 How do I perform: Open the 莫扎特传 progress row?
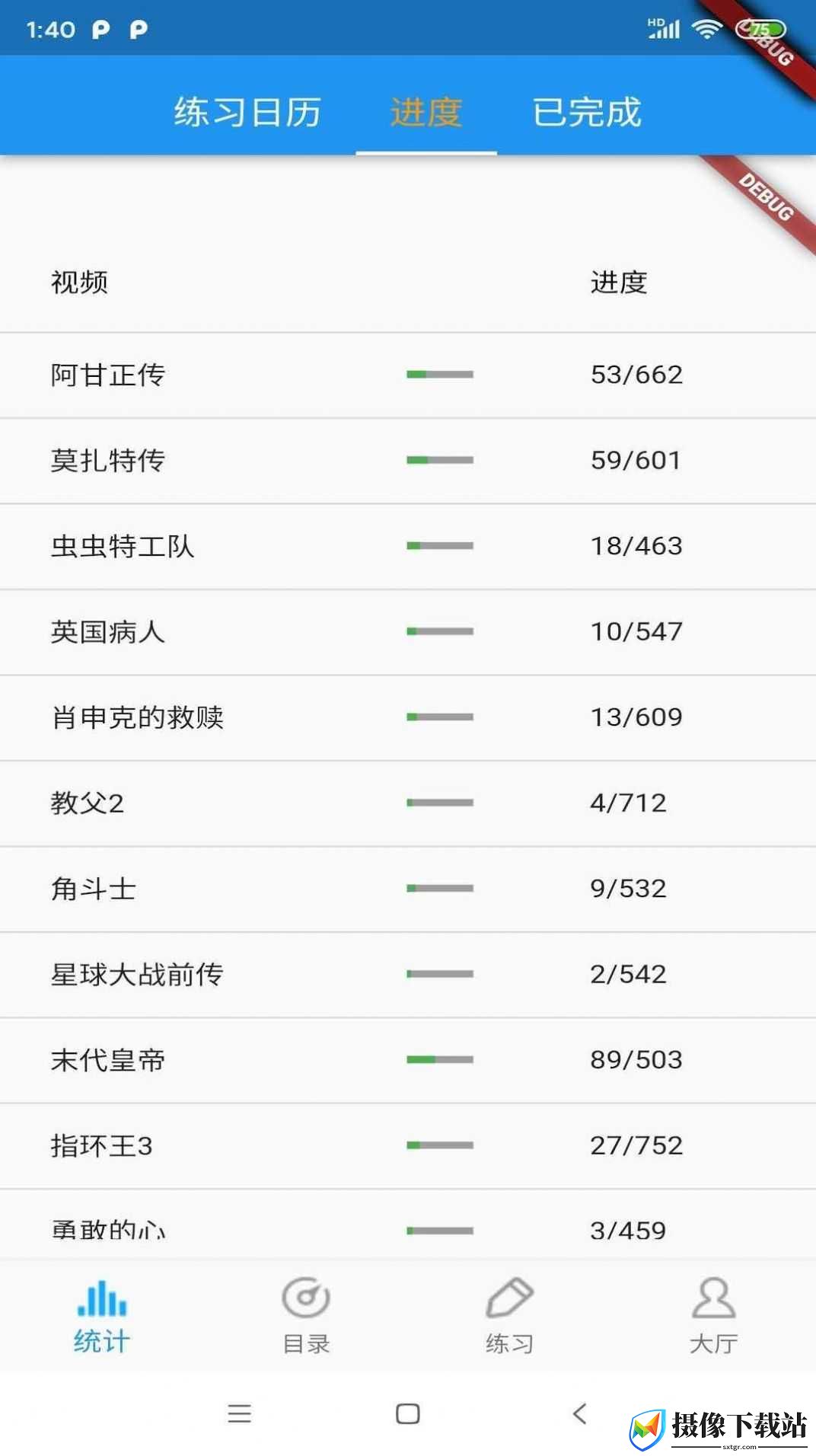[x=408, y=461]
